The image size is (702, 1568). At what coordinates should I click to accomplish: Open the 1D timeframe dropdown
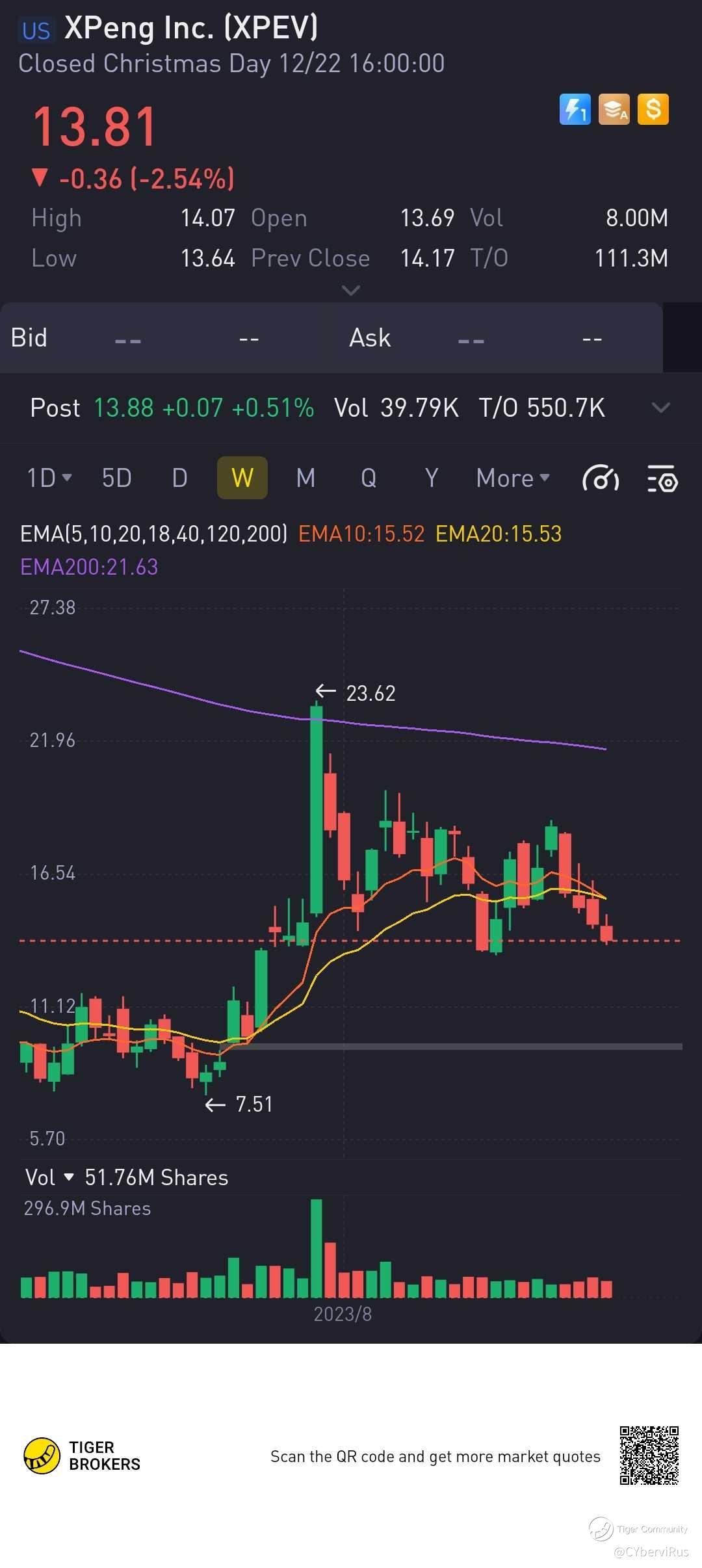click(x=49, y=478)
